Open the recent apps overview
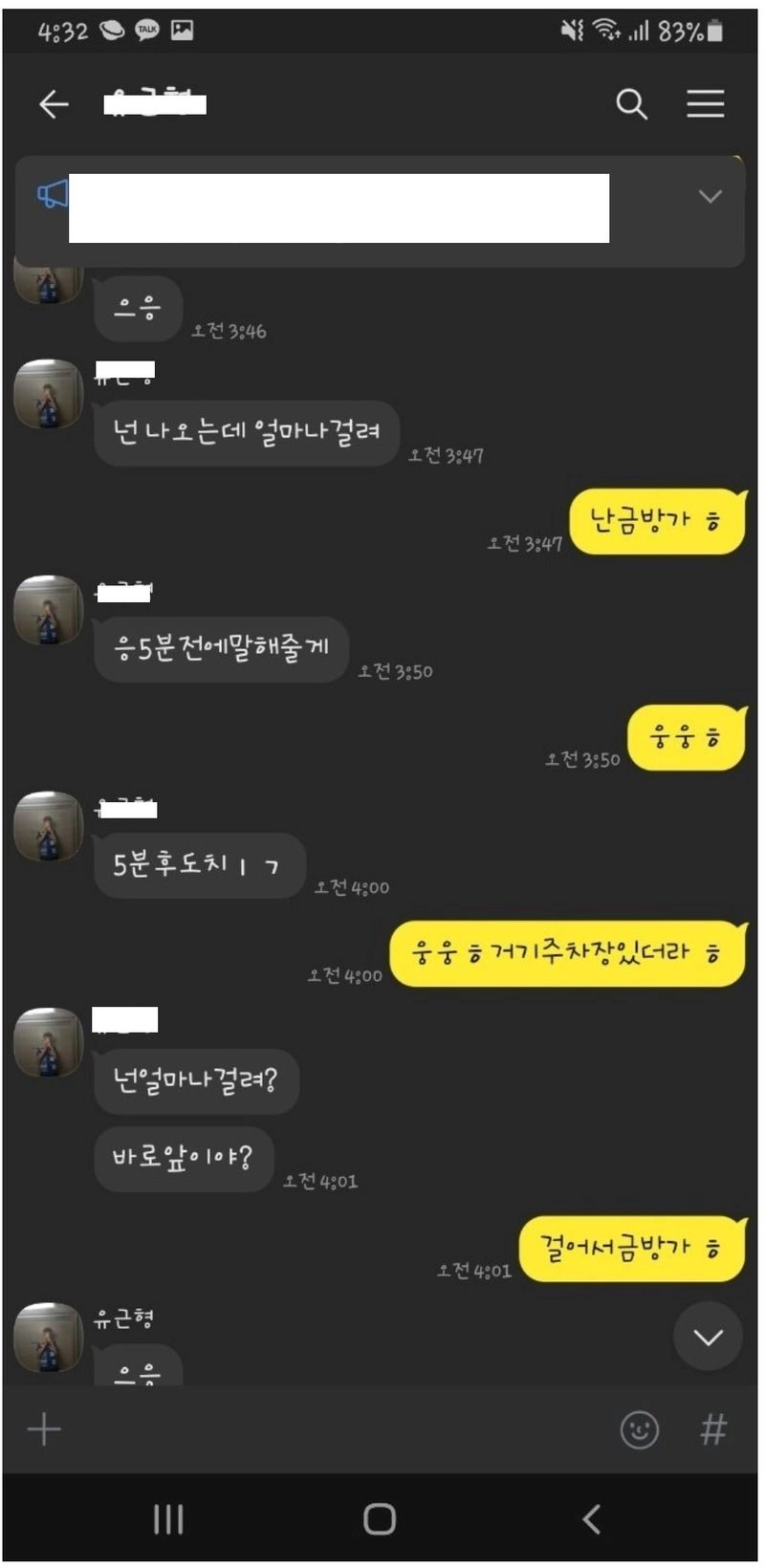Viewport: 765px width, 1568px height. pos(168,1518)
